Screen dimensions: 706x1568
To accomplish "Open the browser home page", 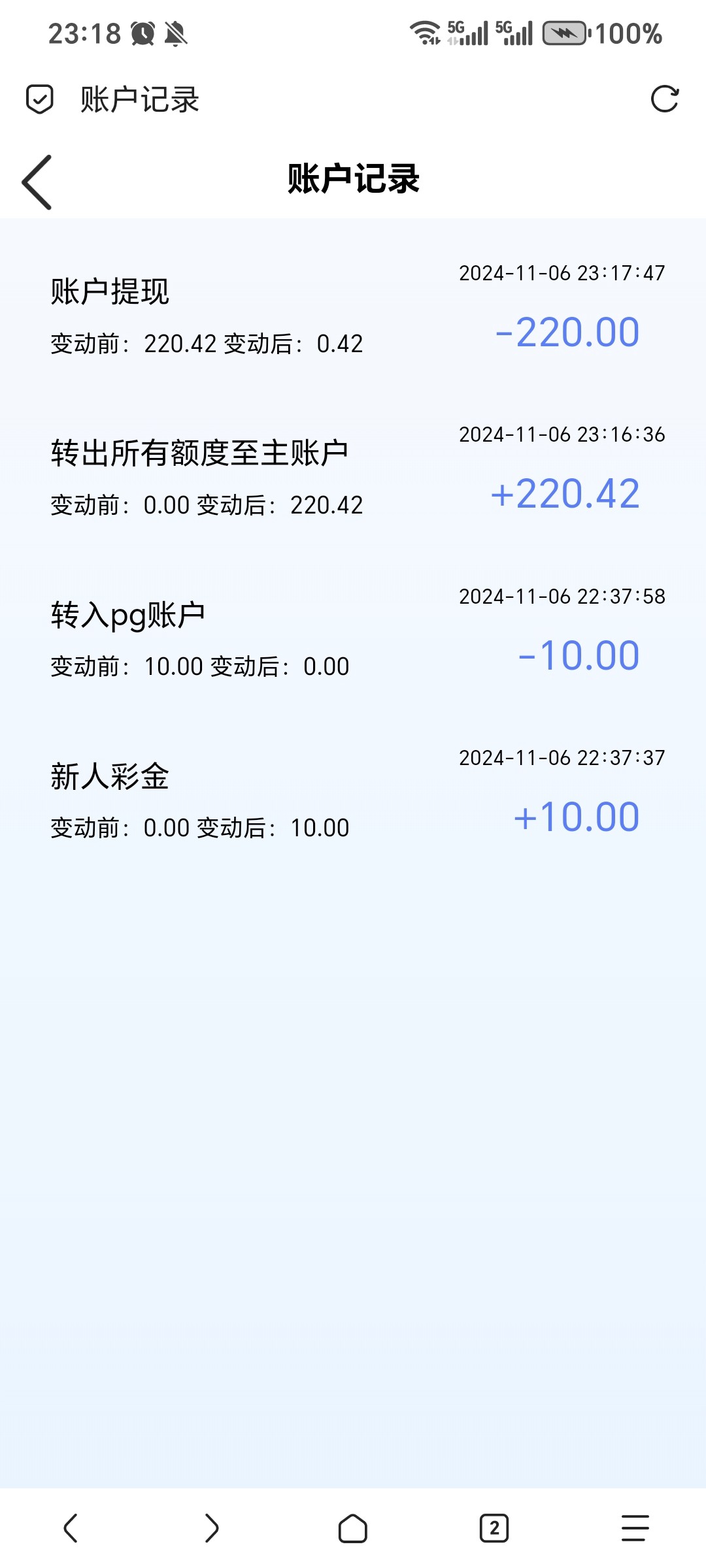I will click(353, 1528).
